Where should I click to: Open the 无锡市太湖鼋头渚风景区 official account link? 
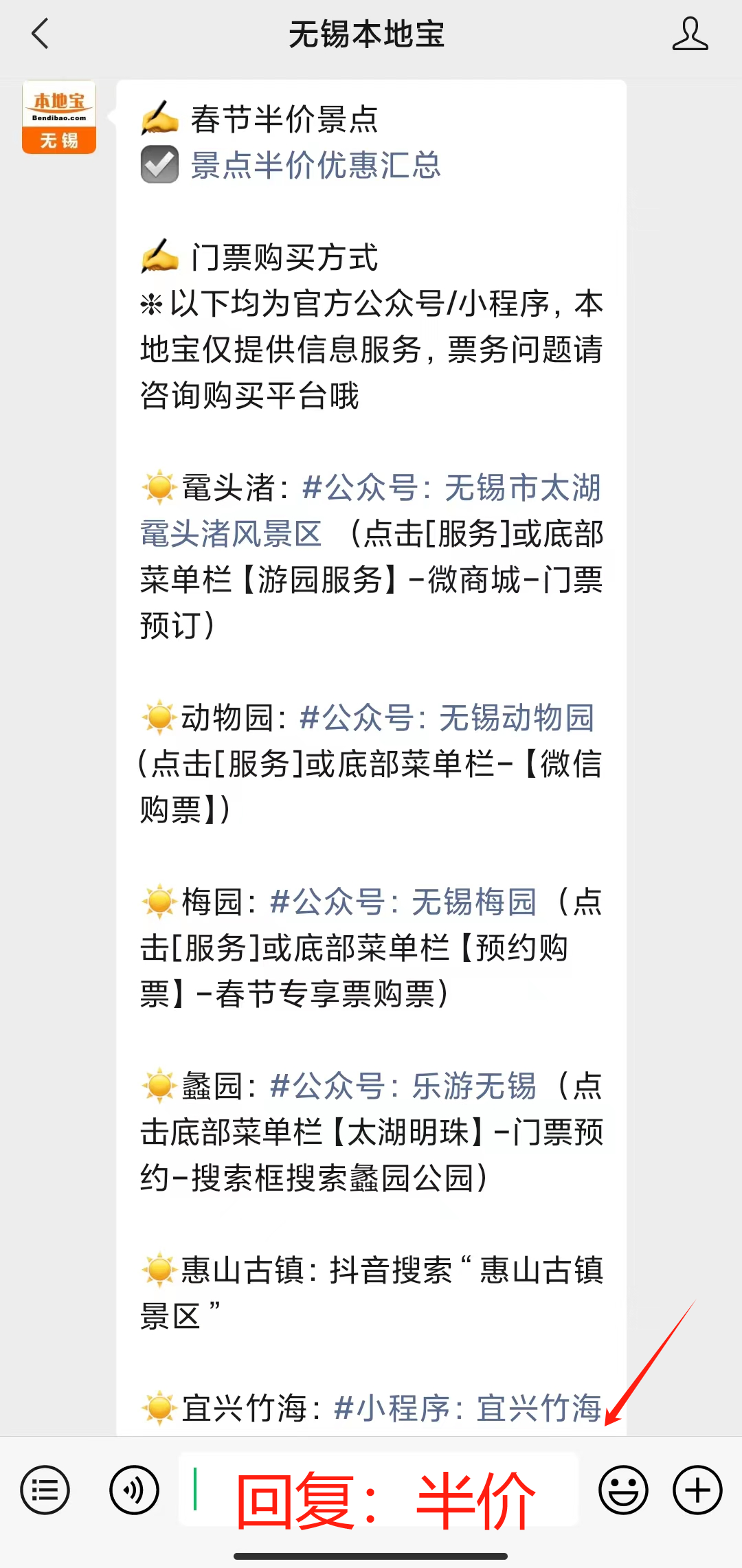pos(371,511)
